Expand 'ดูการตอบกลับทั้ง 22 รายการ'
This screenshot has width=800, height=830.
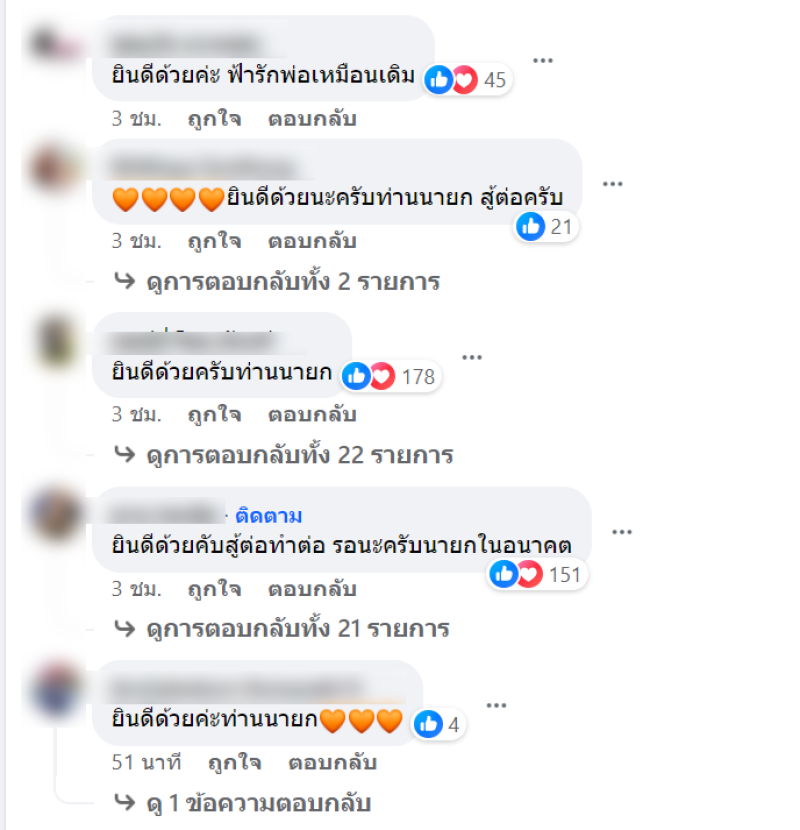point(299,455)
